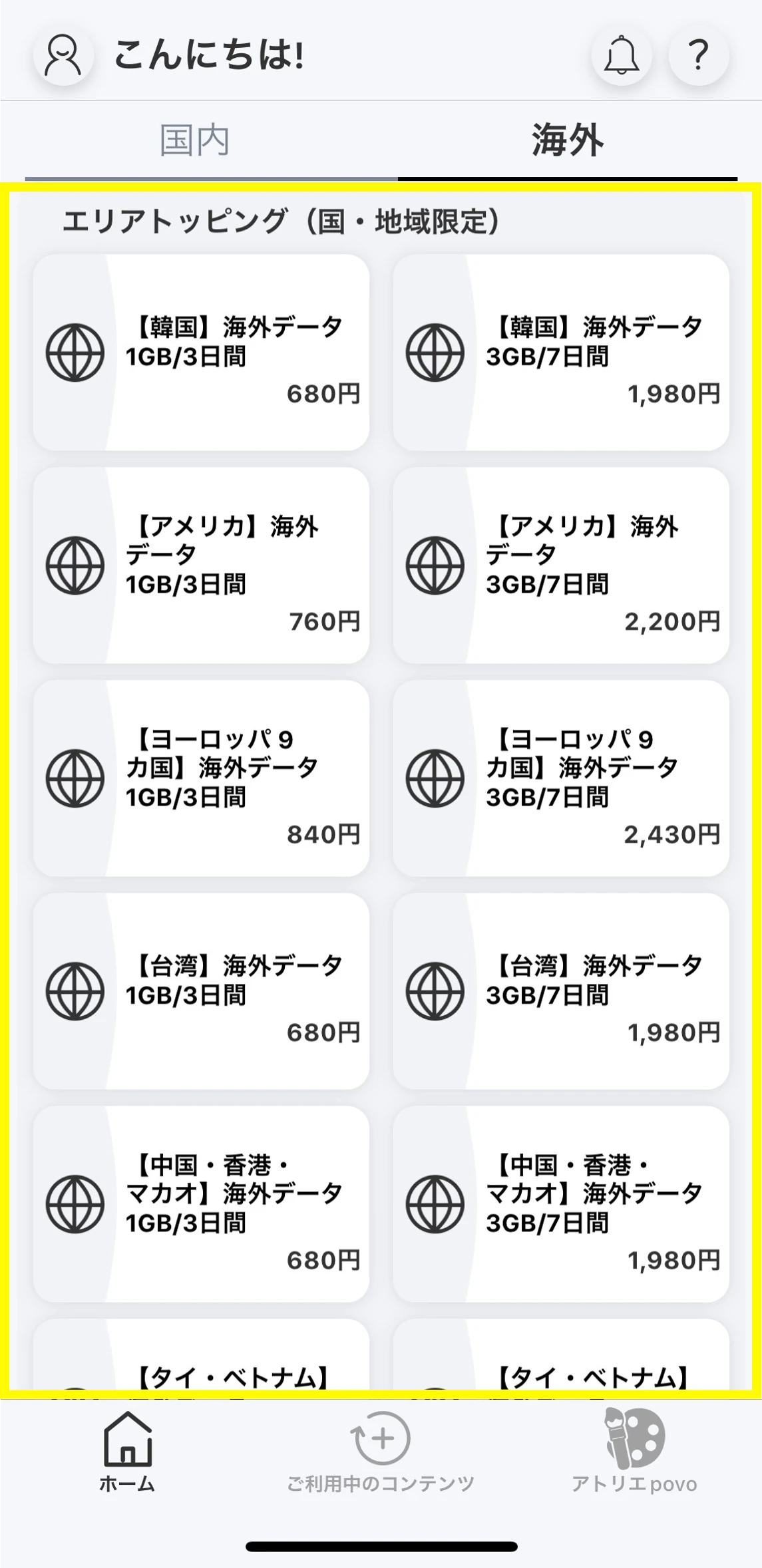Image resolution: width=762 pixels, height=1568 pixels.
Task: Open 台湾 海外データ 1GB/3日間 card
Action: [201, 991]
